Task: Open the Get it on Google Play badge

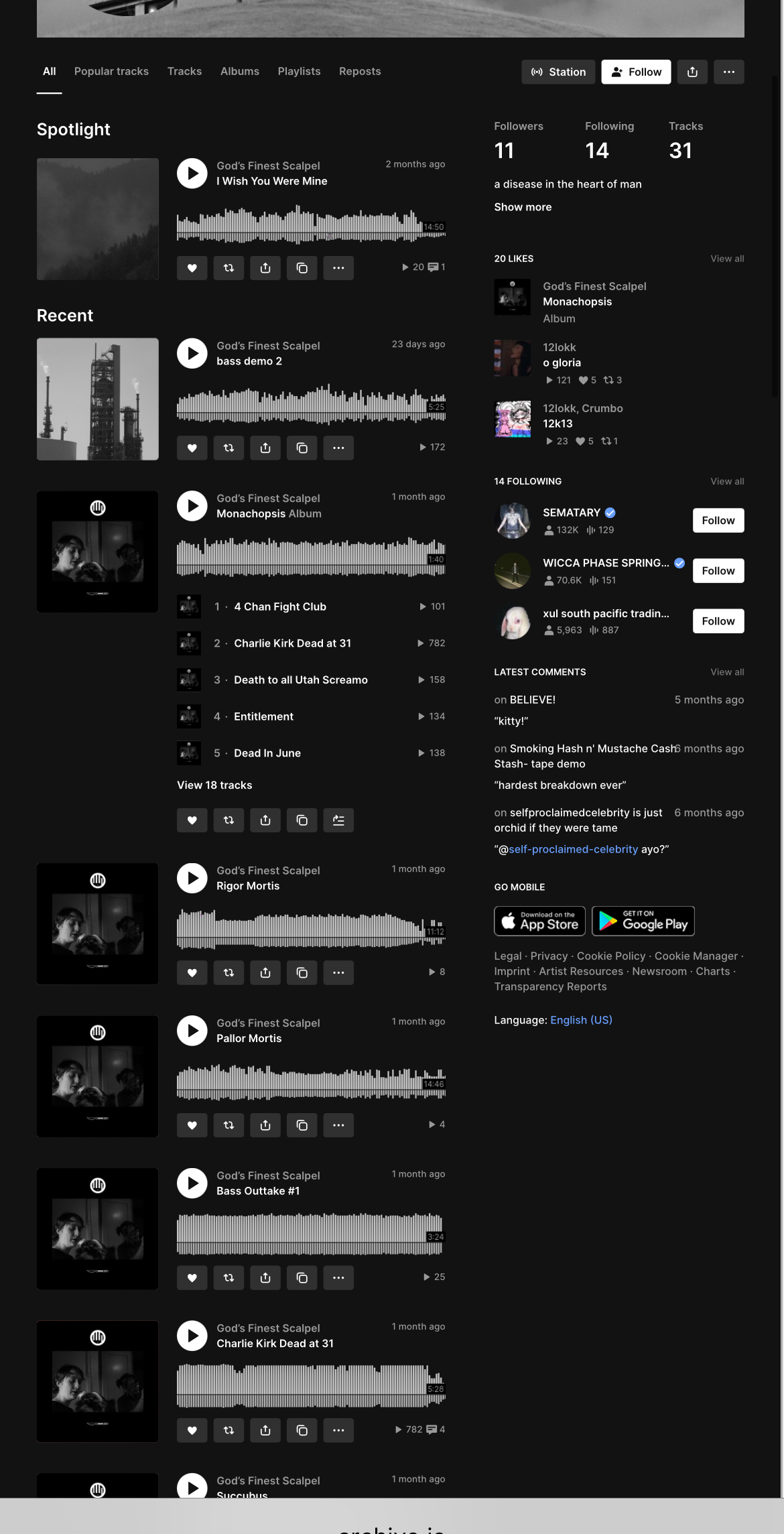Action: [643, 921]
